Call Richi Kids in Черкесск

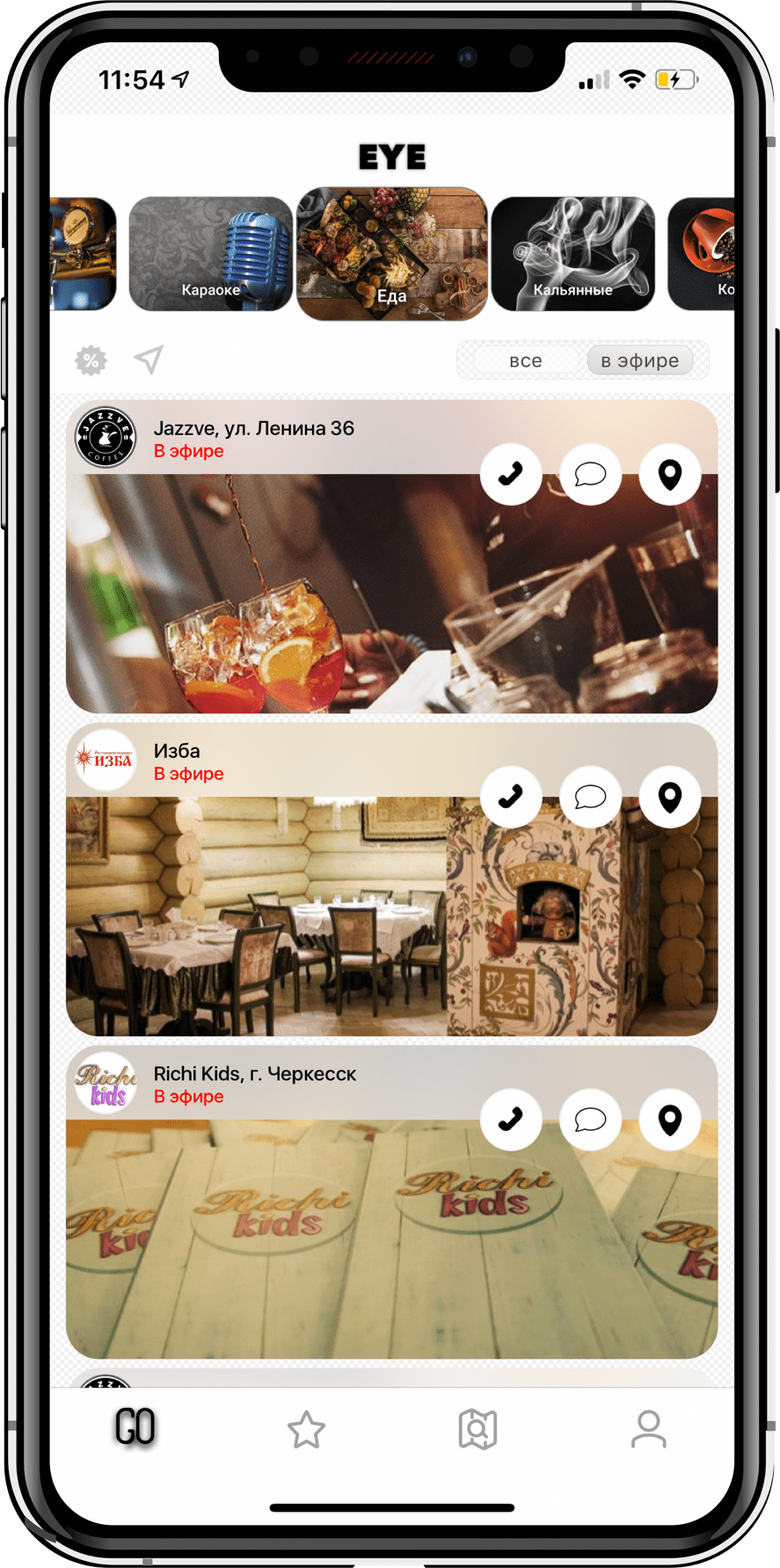[x=511, y=1120]
